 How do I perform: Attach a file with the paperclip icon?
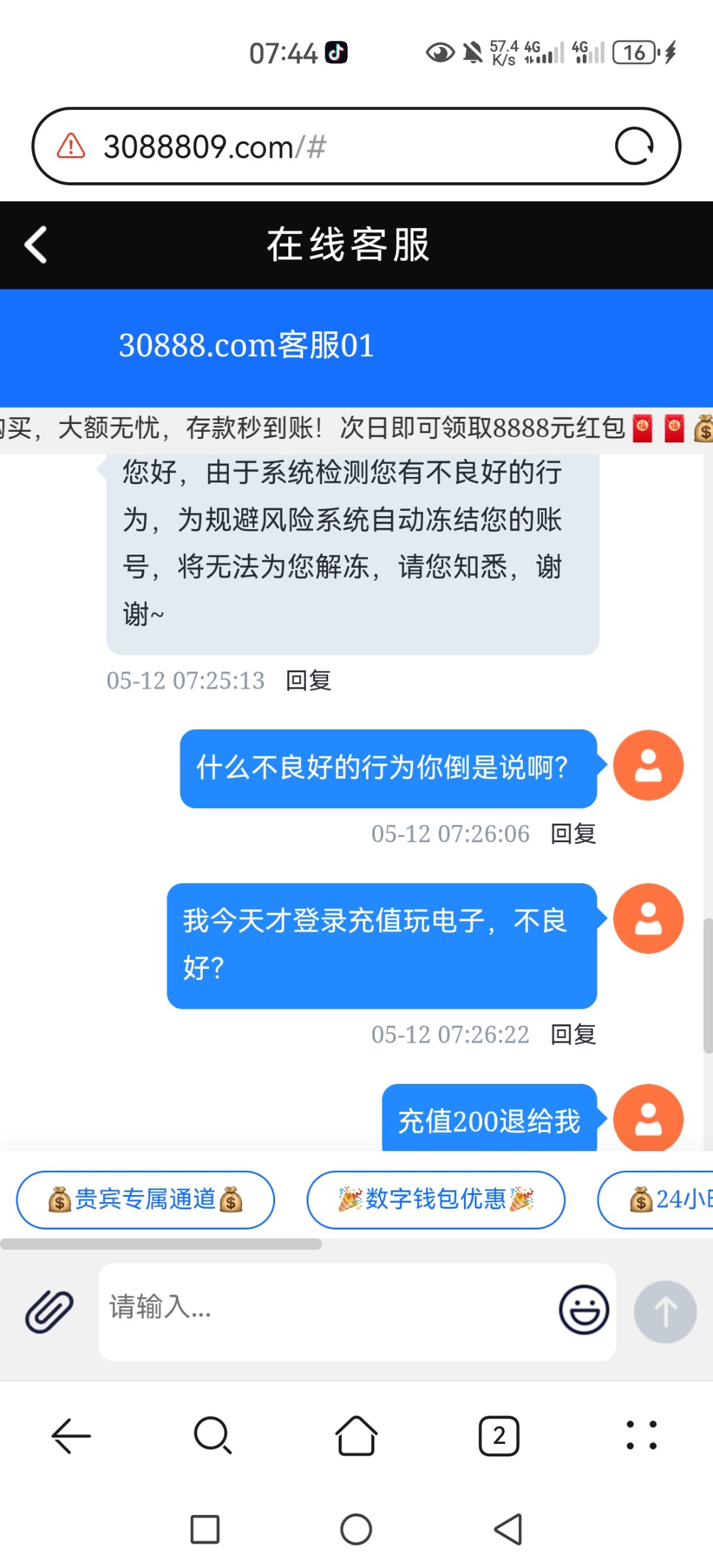pos(49,1311)
